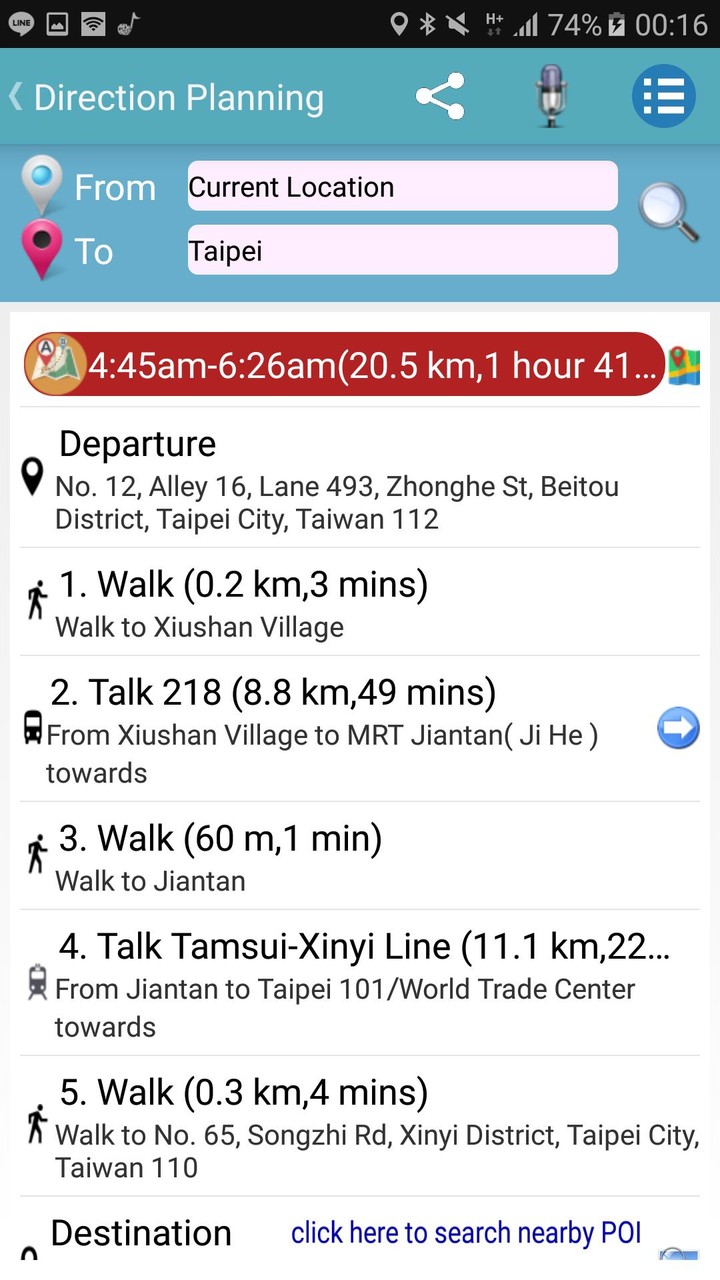The height and width of the screenshot is (1280, 720).
Task: Open the route options list menu
Action: pos(663,97)
